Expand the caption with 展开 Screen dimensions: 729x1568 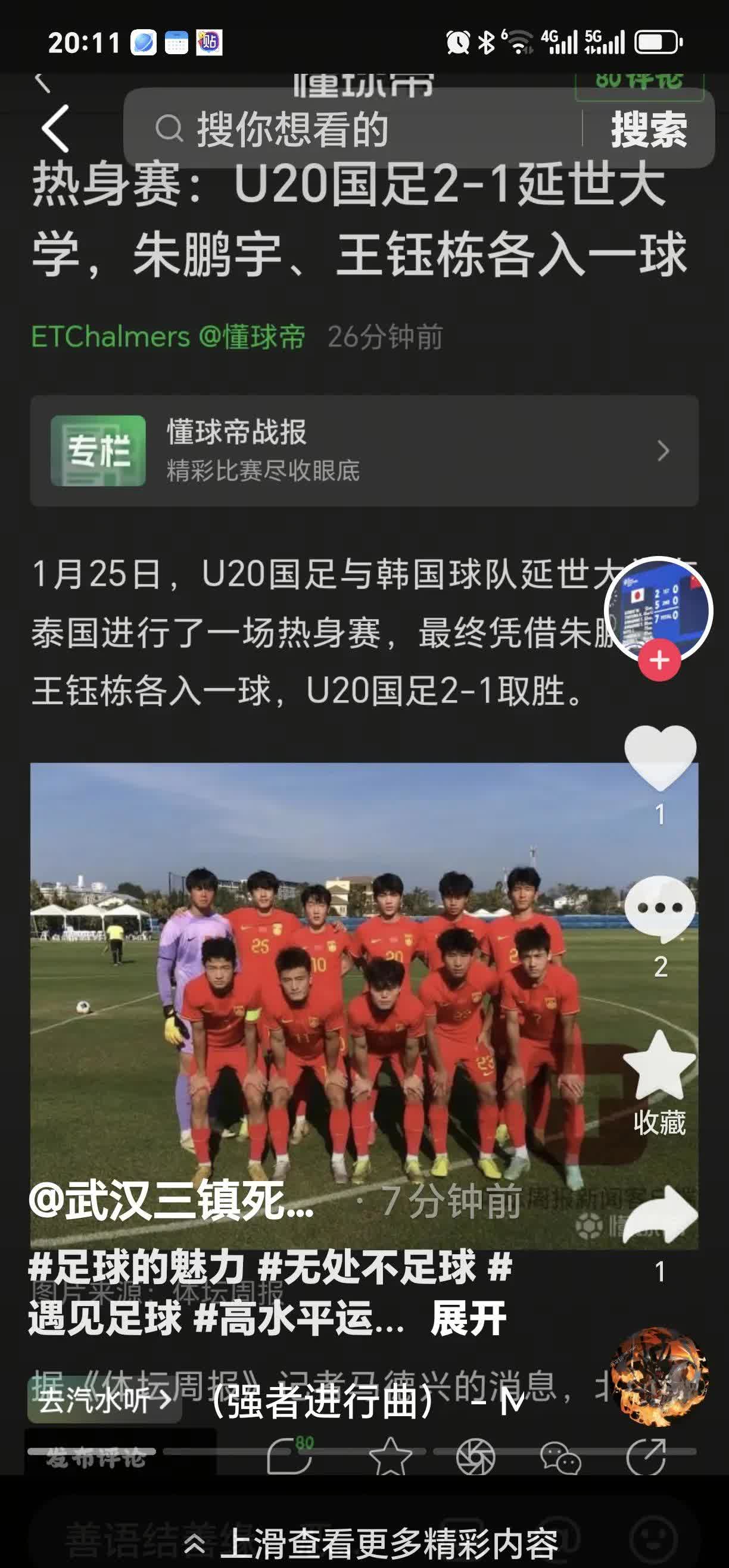468,1318
